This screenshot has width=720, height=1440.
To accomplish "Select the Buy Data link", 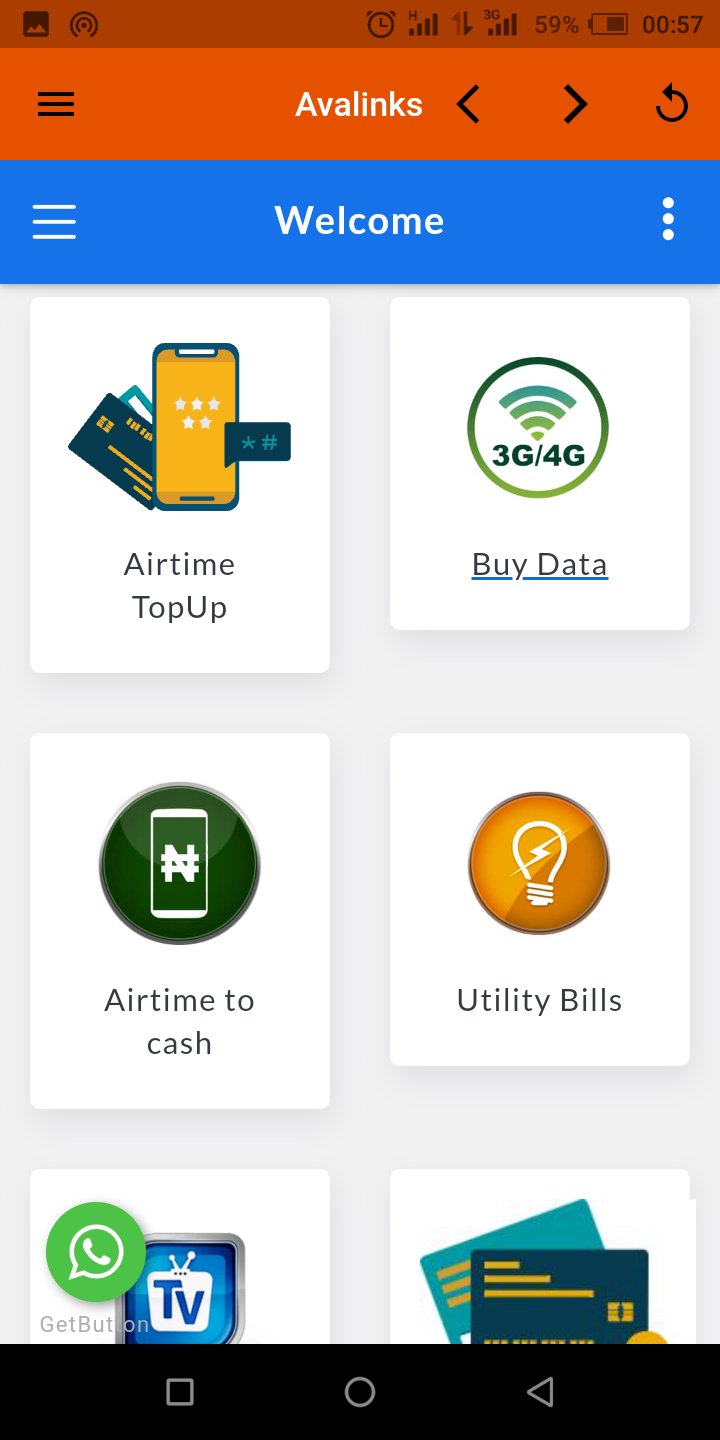I will pyautogui.click(x=540, y=565).
